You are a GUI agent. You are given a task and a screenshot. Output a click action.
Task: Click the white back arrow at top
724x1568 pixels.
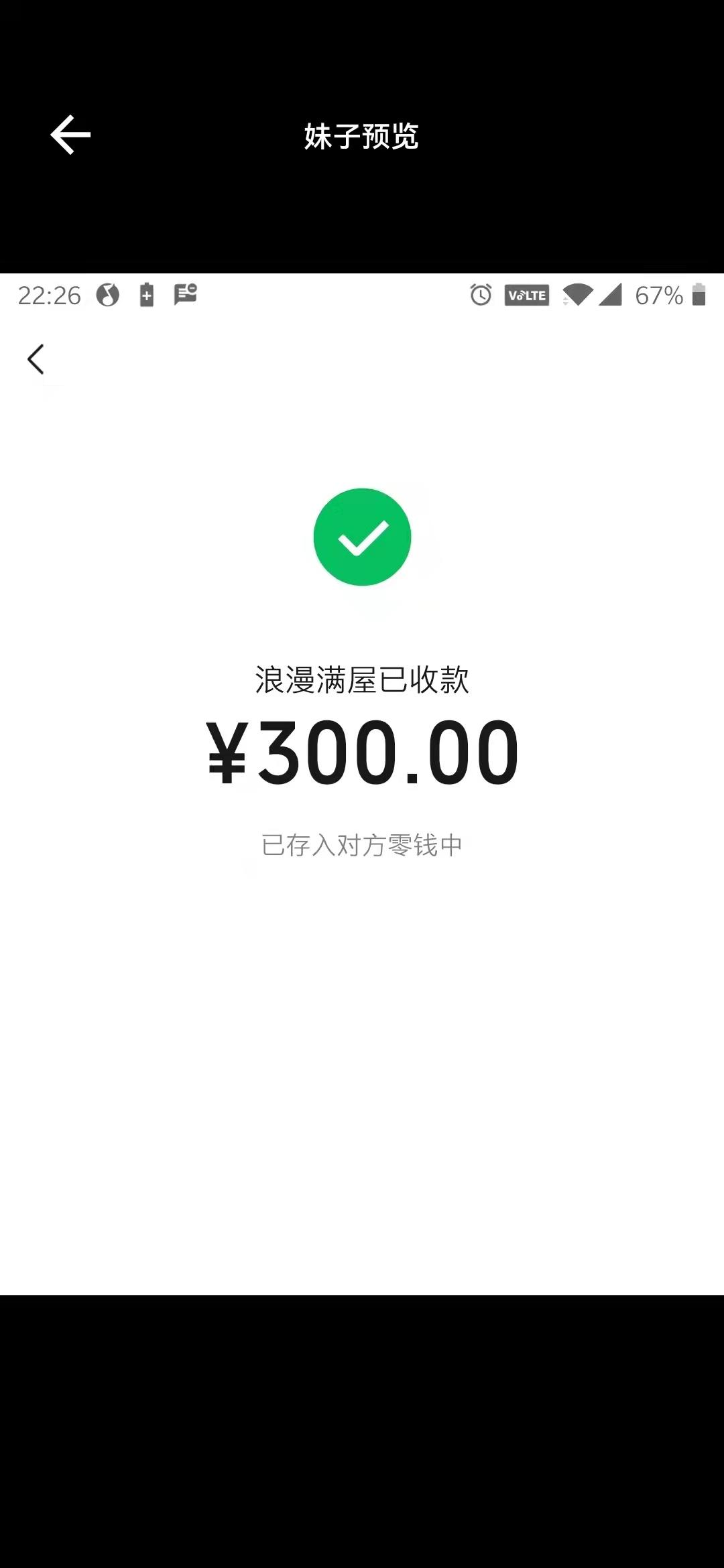pos(70,134)
